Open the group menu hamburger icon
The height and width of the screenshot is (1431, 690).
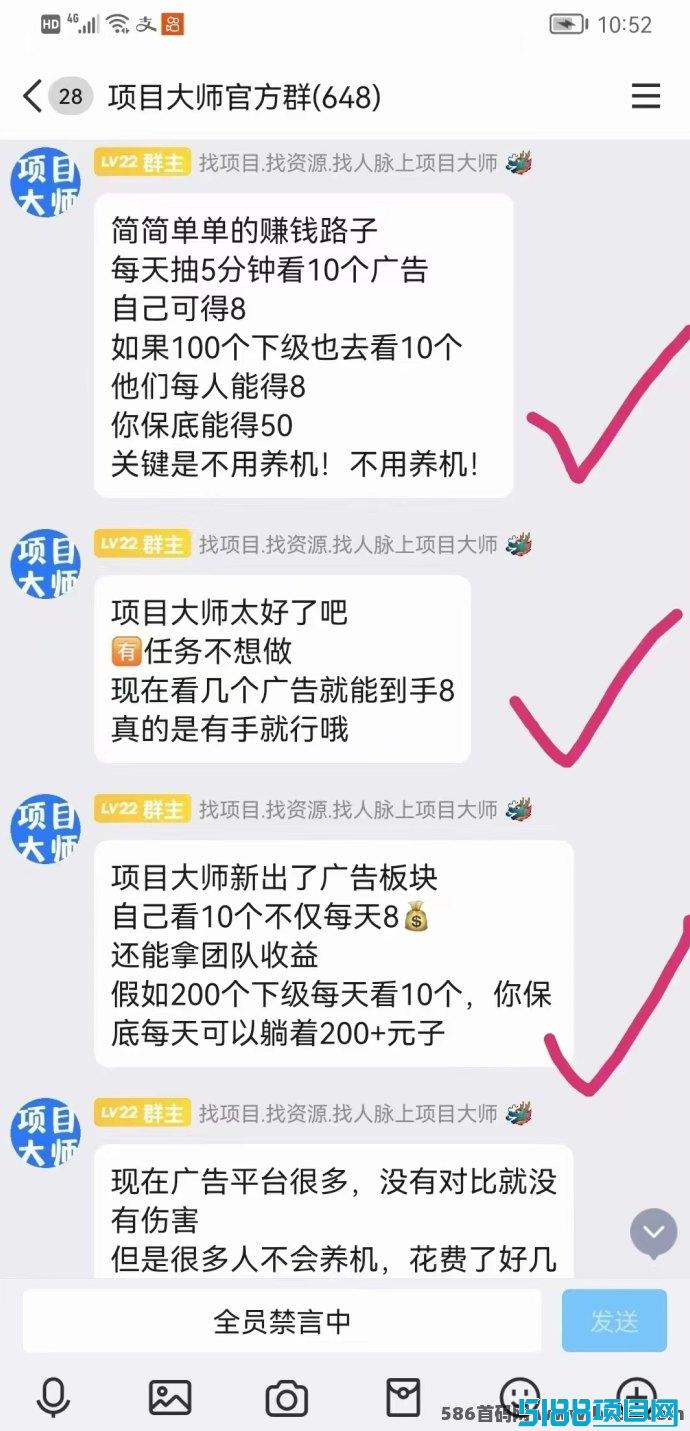click(x=646, y=96)
